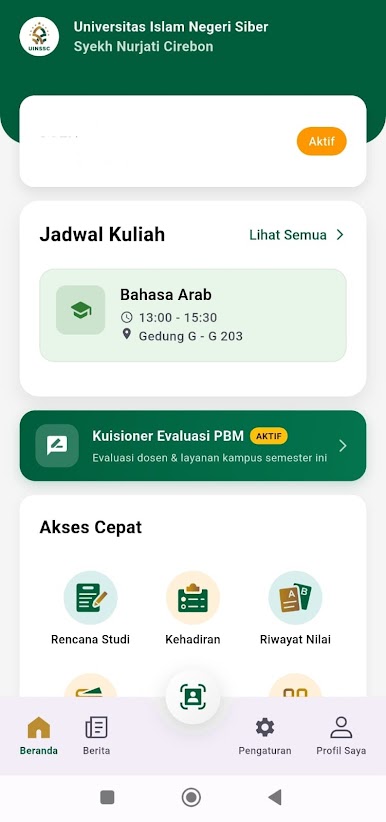Open the Bahasa Arab class card
Screen dimensions: 386x822
tap(193, 315)
